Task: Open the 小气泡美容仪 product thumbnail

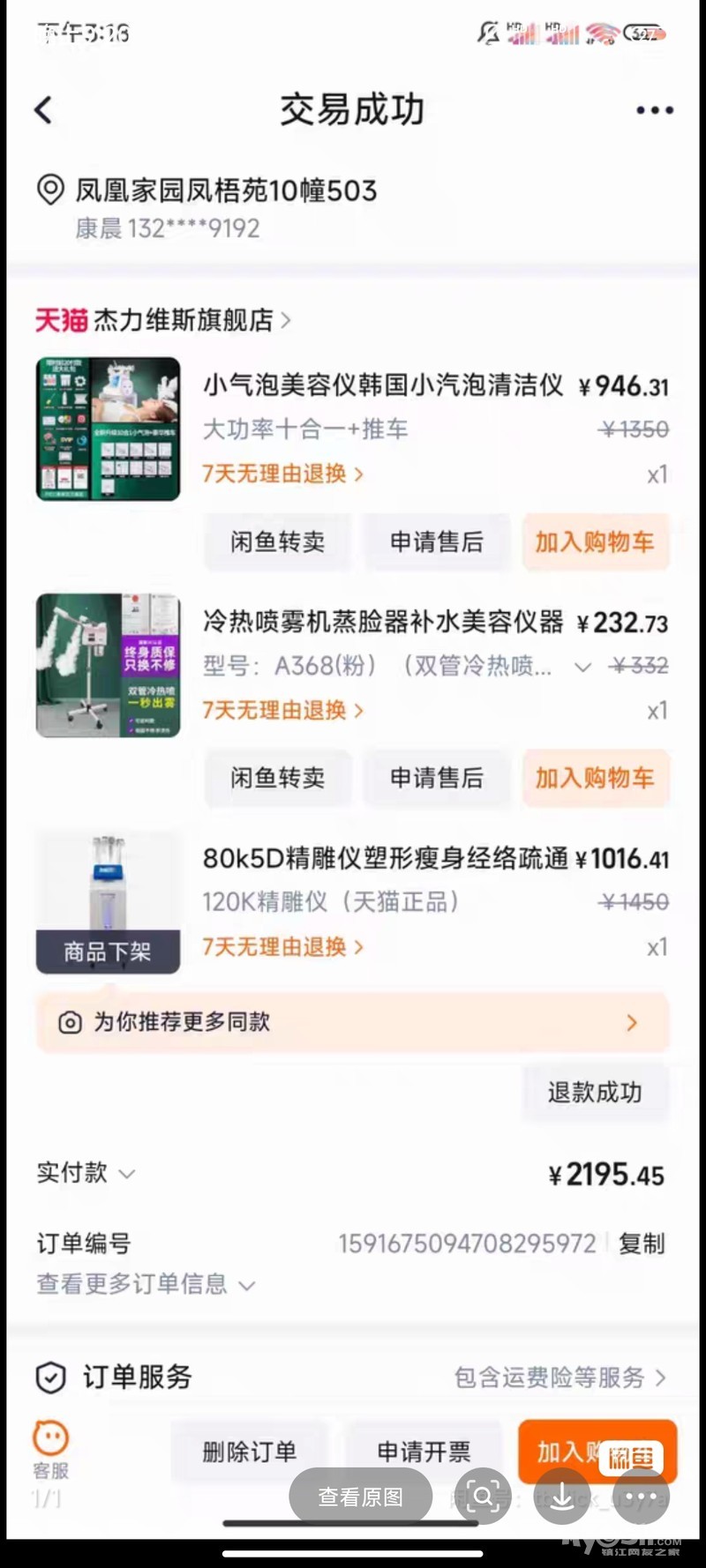Action: click(x=109, y=429)
